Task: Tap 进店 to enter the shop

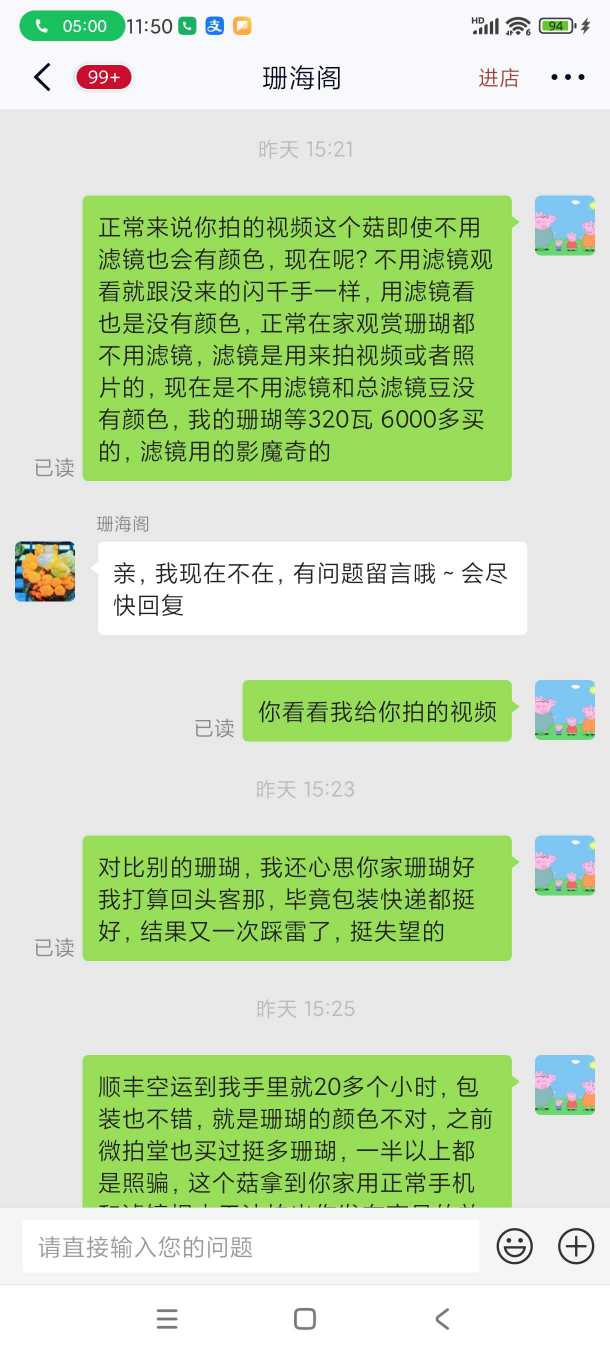Action: pos(498,78)
